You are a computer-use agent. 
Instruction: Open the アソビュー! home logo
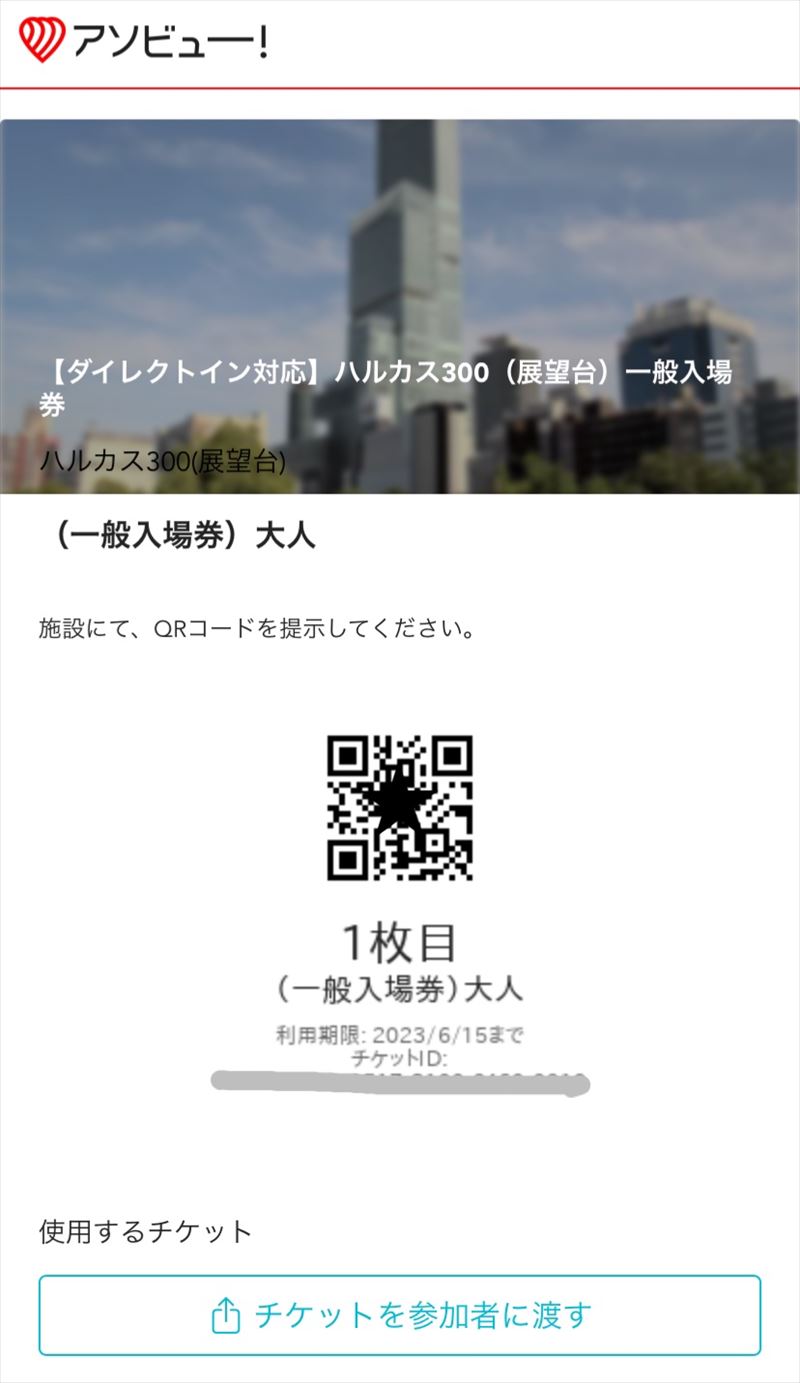pos(143,41)
